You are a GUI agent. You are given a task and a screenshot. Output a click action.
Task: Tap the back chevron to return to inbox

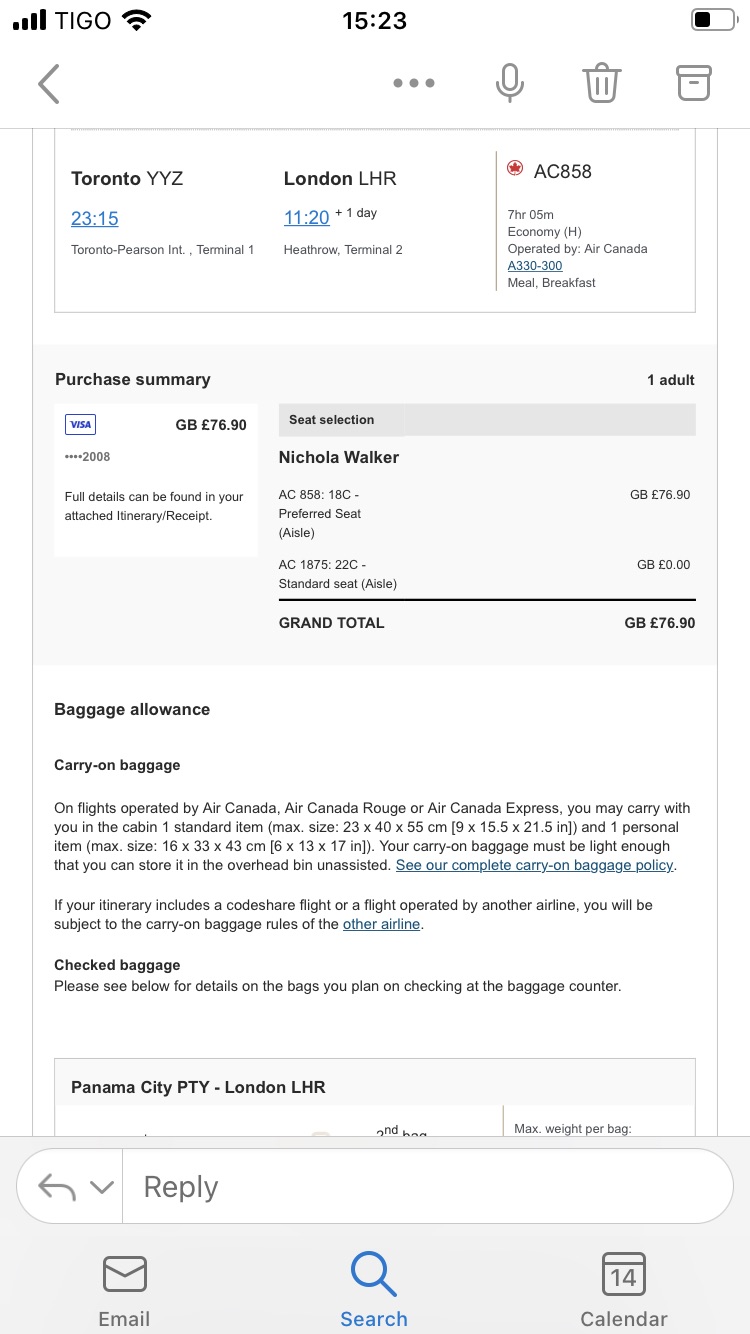(49, 84)
